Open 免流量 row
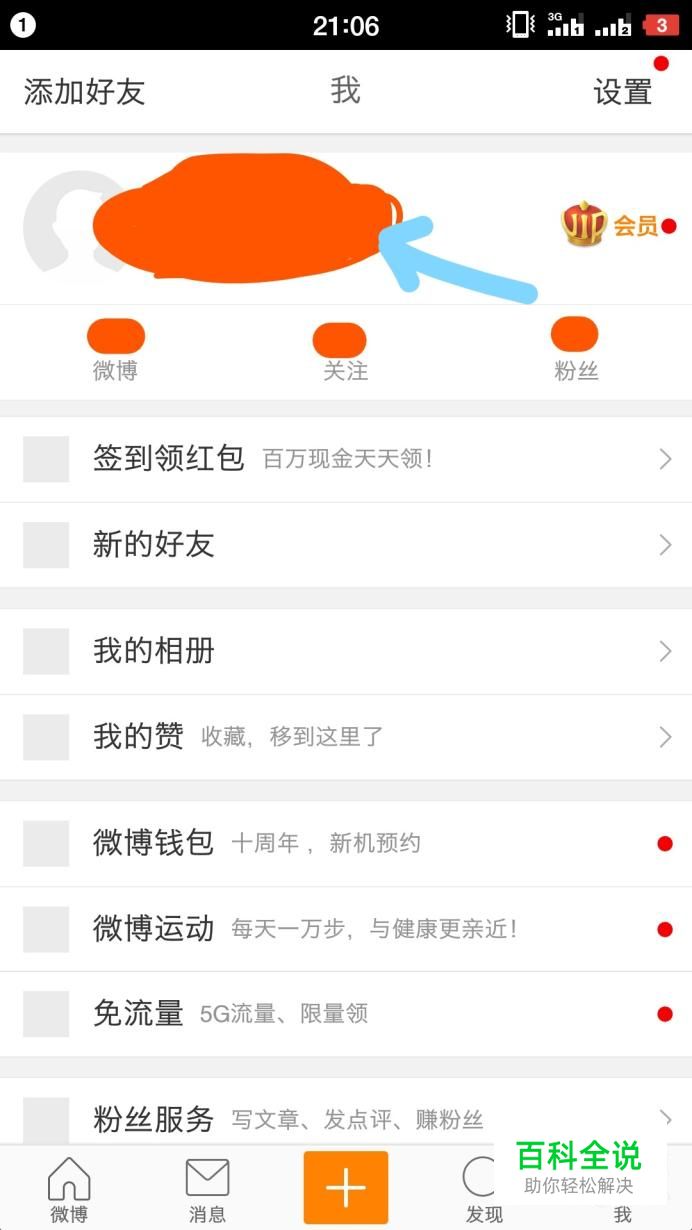This screenshot has height=1230, width=692. point(346,1014)
